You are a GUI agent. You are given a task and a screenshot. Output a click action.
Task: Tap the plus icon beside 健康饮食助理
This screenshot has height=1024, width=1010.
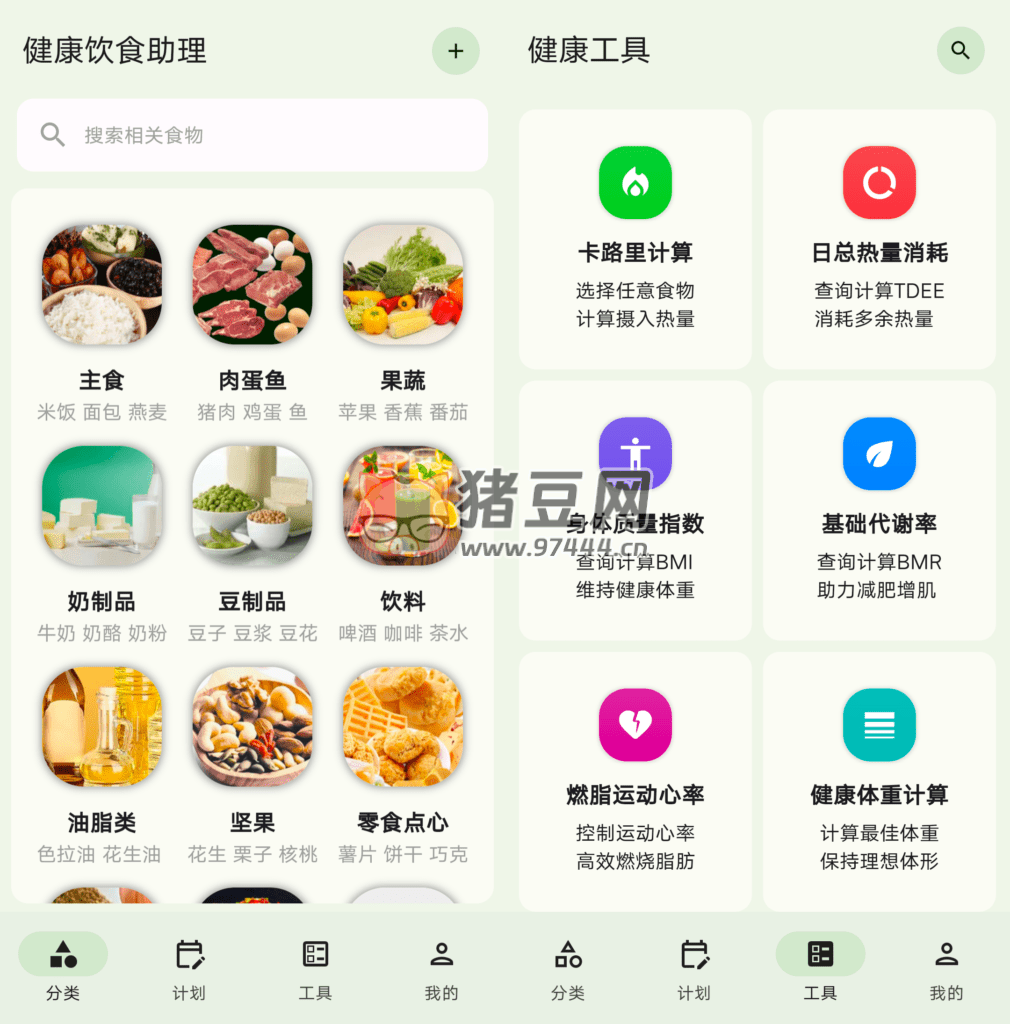456,51
